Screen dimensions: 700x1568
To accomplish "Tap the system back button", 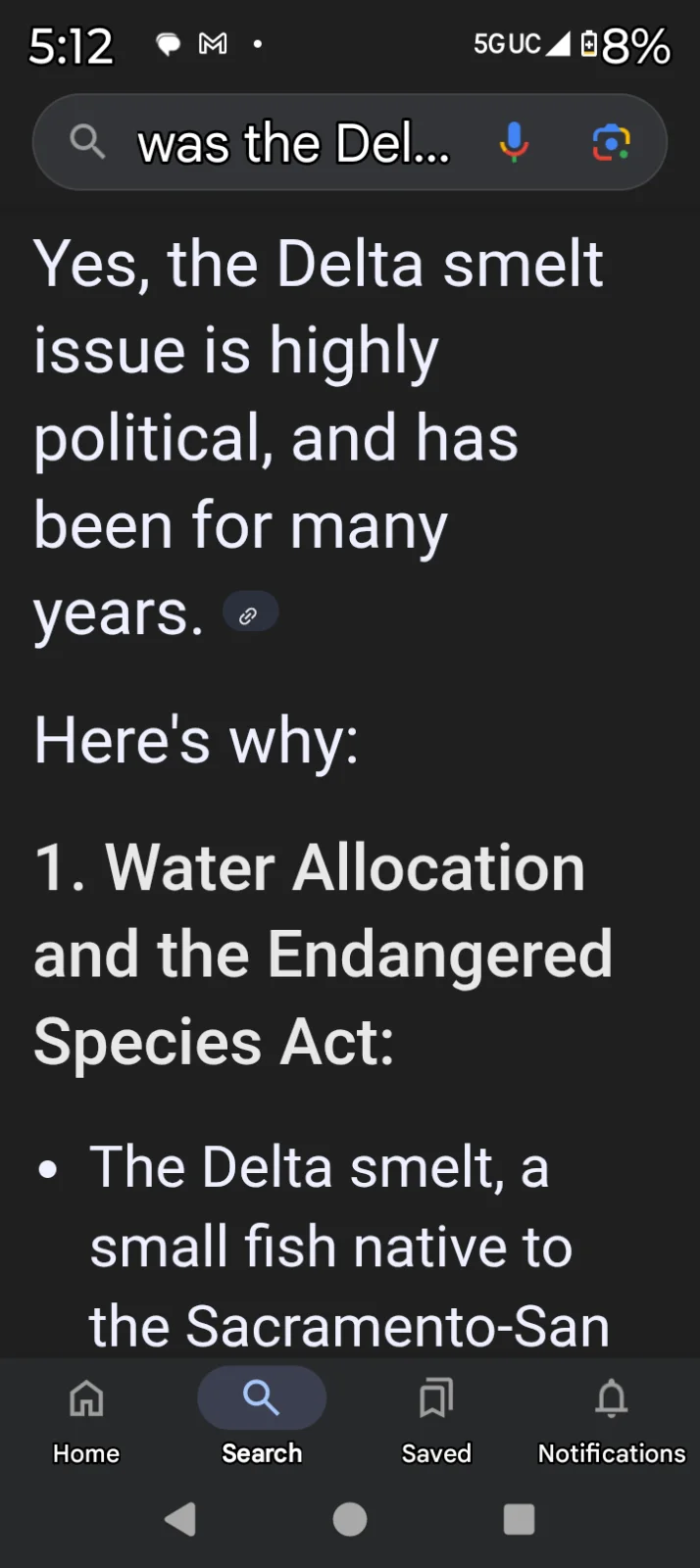I will [x=181, y=1519].
